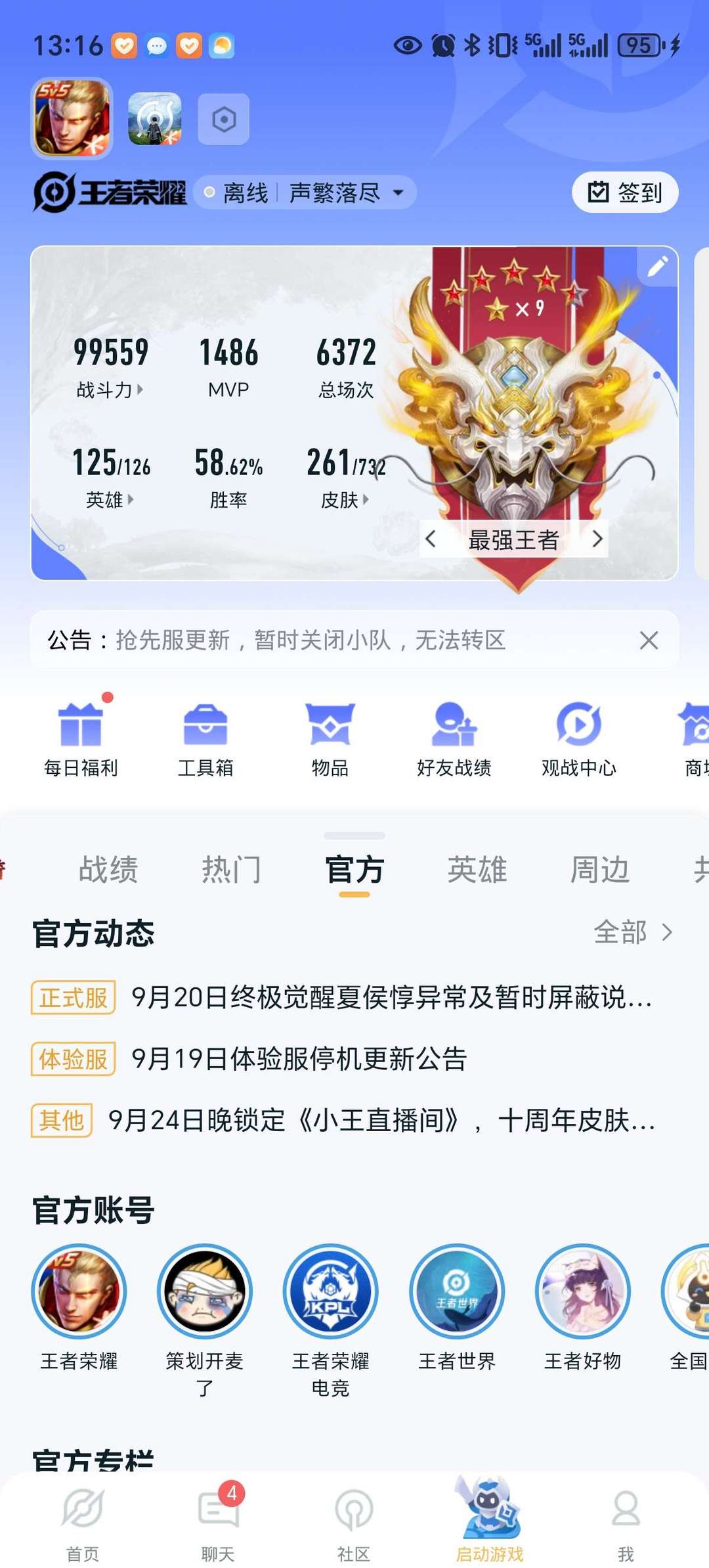Viewport: 709px width, 1568px height.
Task: Switch to the 战绩 tab
Action: pos(108,870)
